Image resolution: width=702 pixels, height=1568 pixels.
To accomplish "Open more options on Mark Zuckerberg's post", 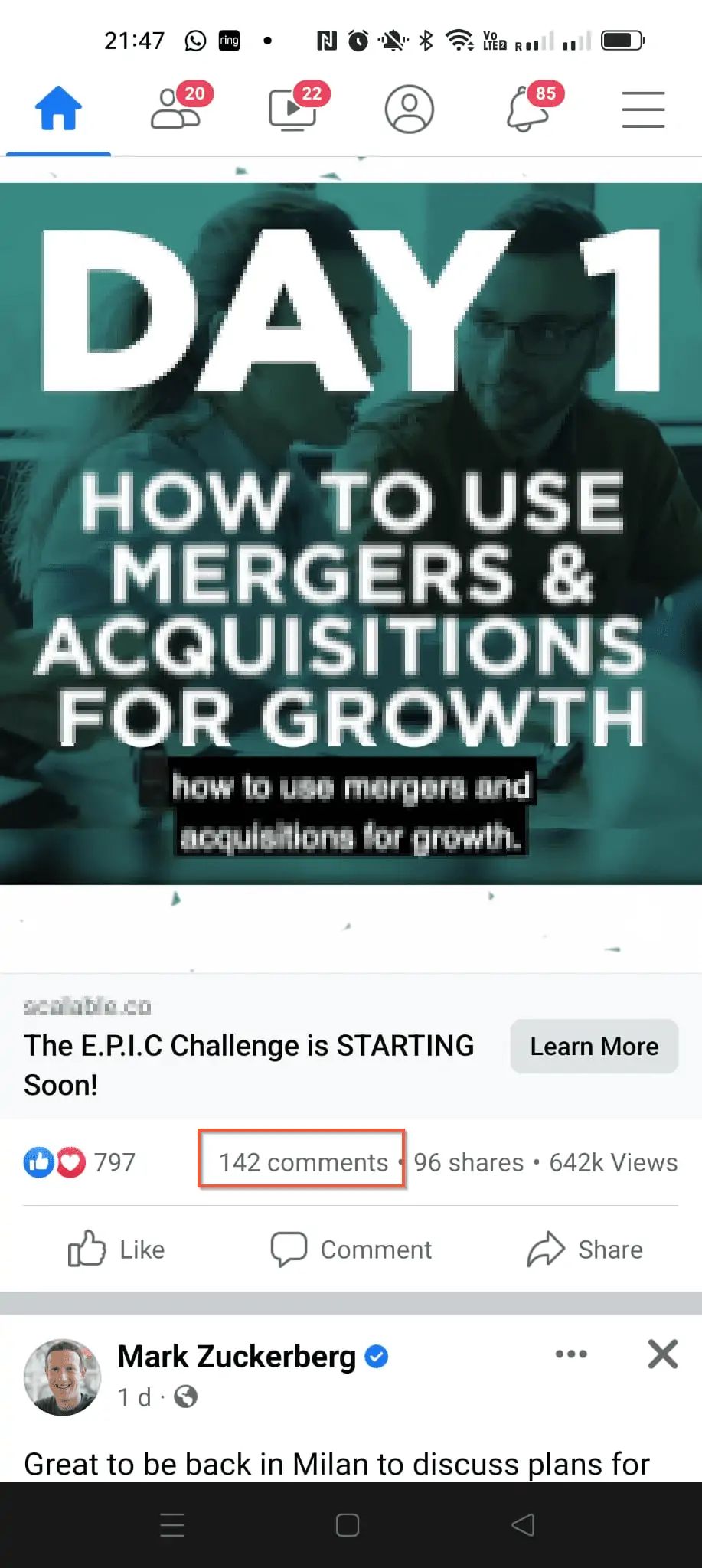I will coord(571,1354).
